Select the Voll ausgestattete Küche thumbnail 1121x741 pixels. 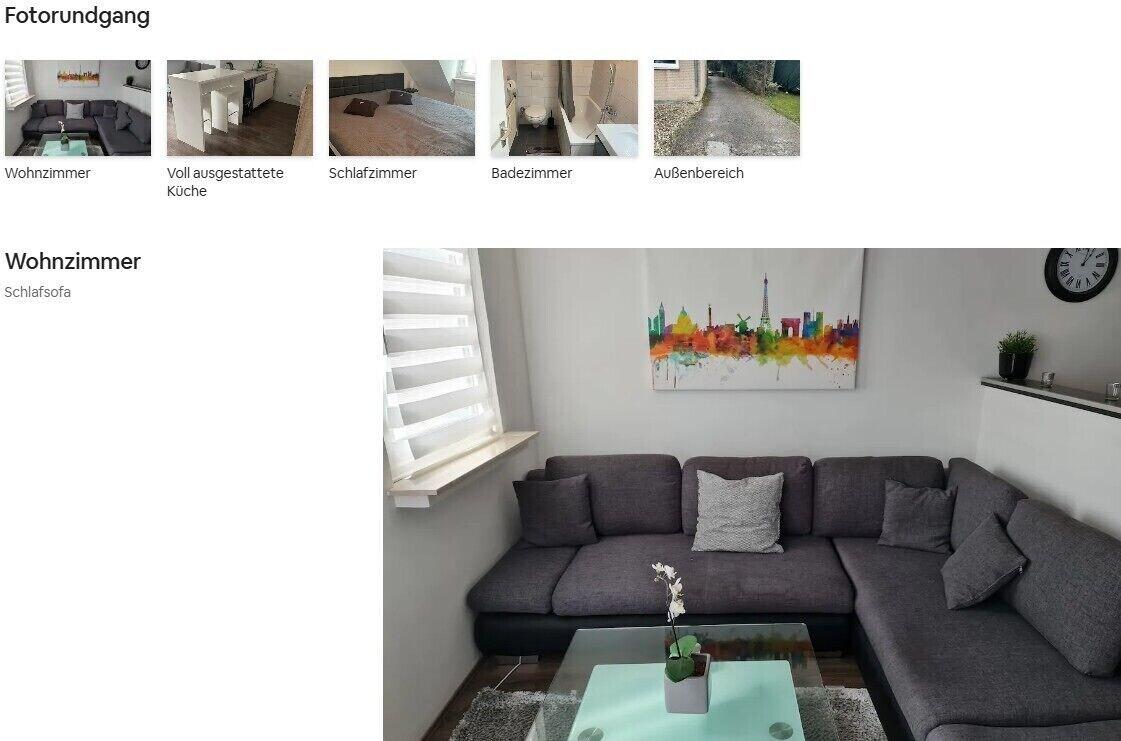240,108
